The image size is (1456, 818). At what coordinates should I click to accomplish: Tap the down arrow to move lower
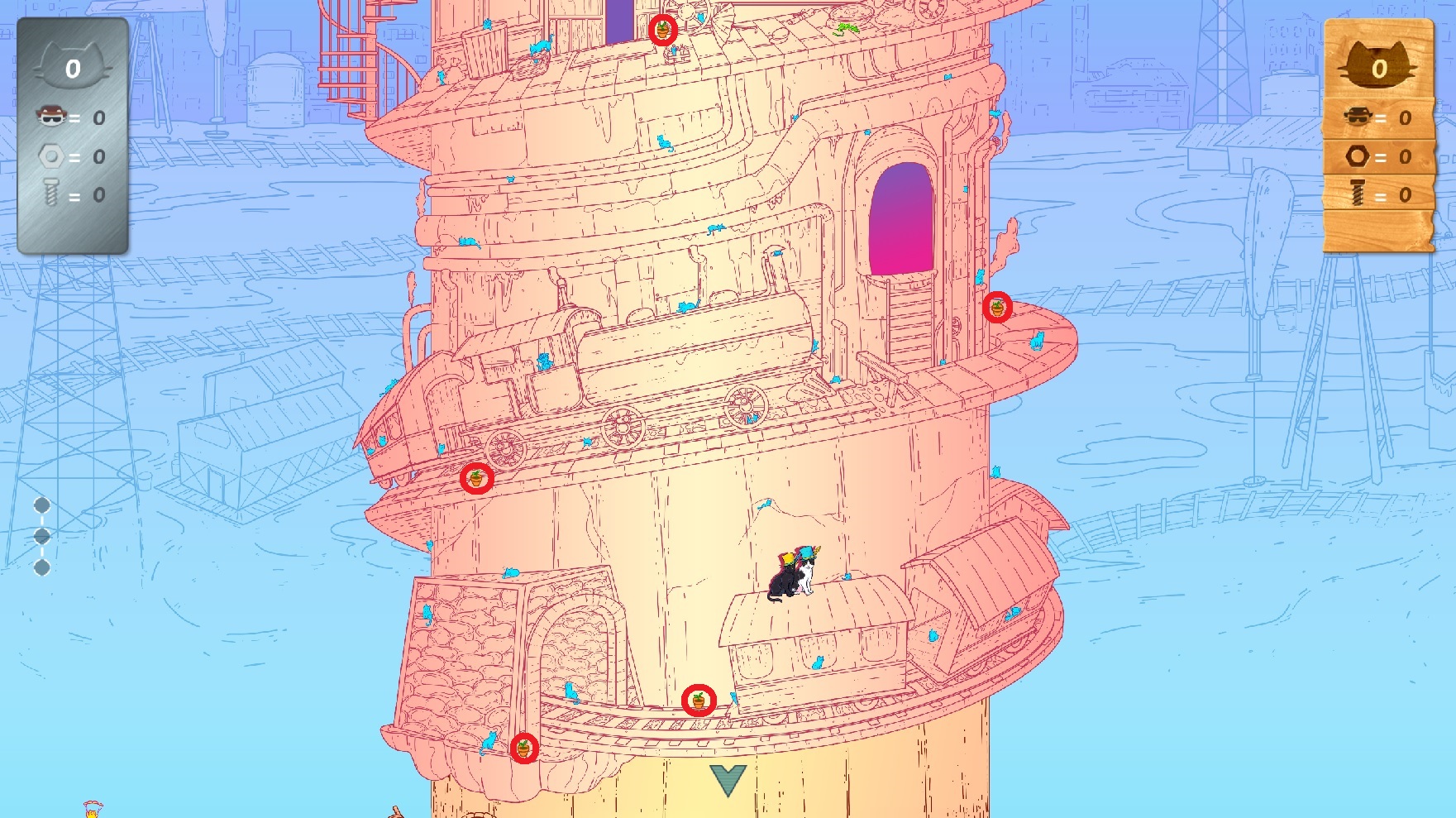[x=728, y=779]
